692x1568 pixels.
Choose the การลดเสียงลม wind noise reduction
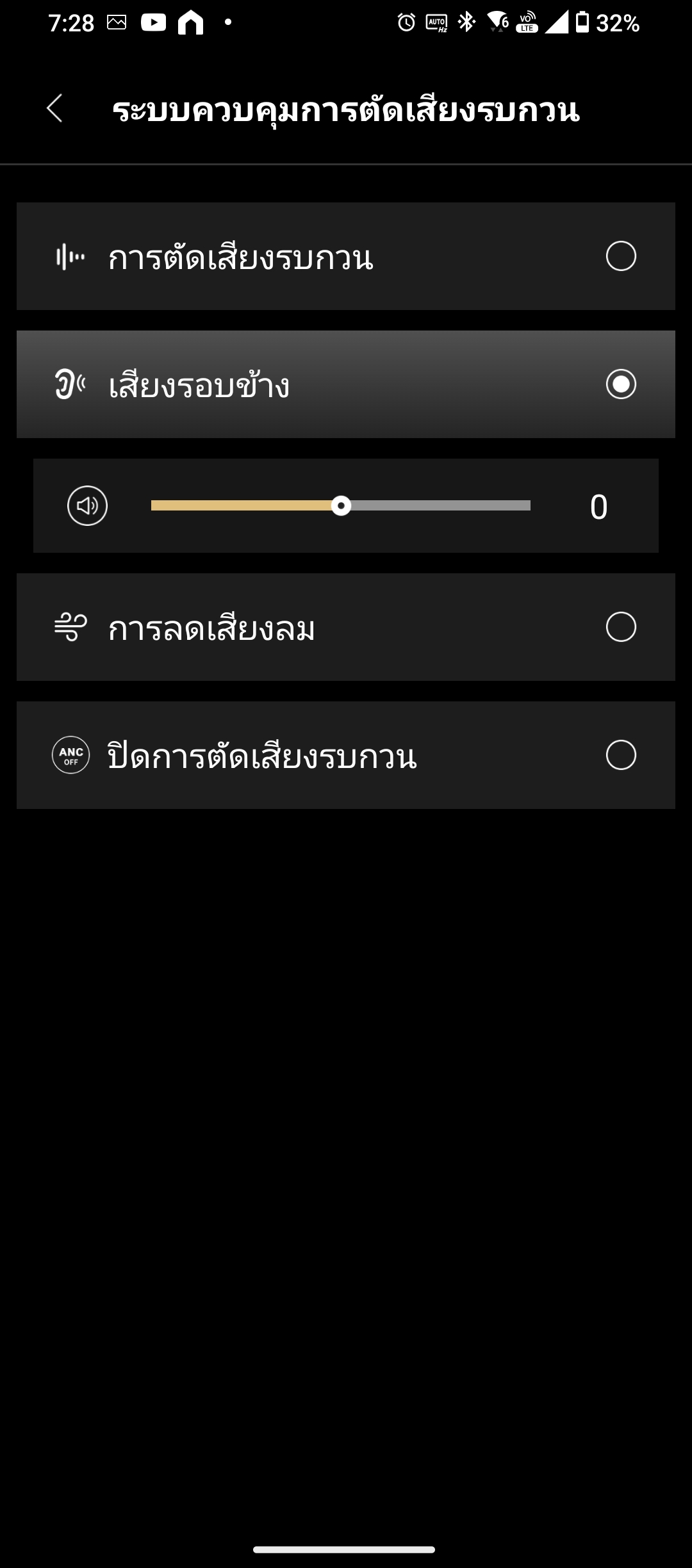(346, 627)
